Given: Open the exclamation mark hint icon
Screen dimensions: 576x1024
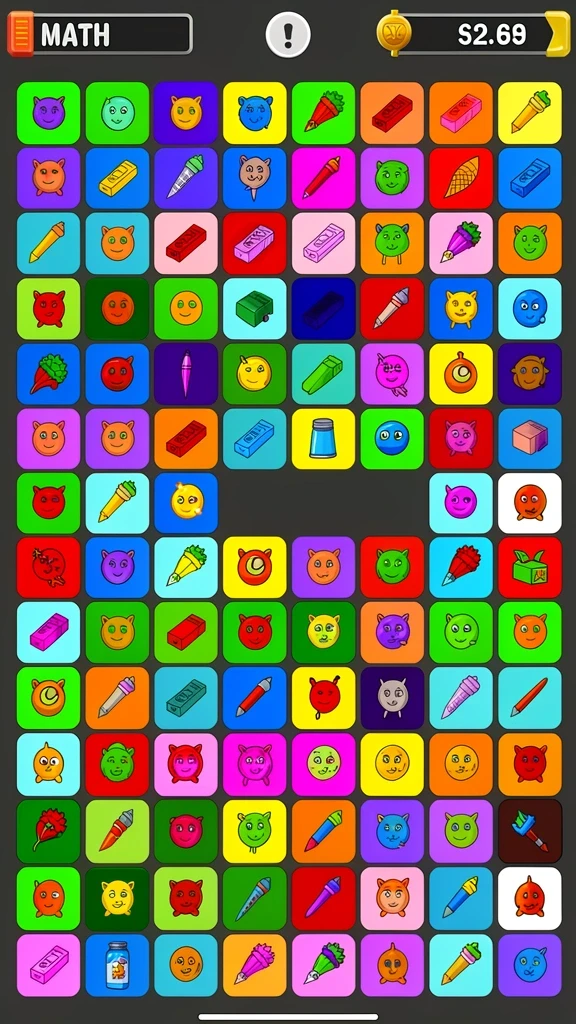Looking at the screenshot, I should click(288, 34).
